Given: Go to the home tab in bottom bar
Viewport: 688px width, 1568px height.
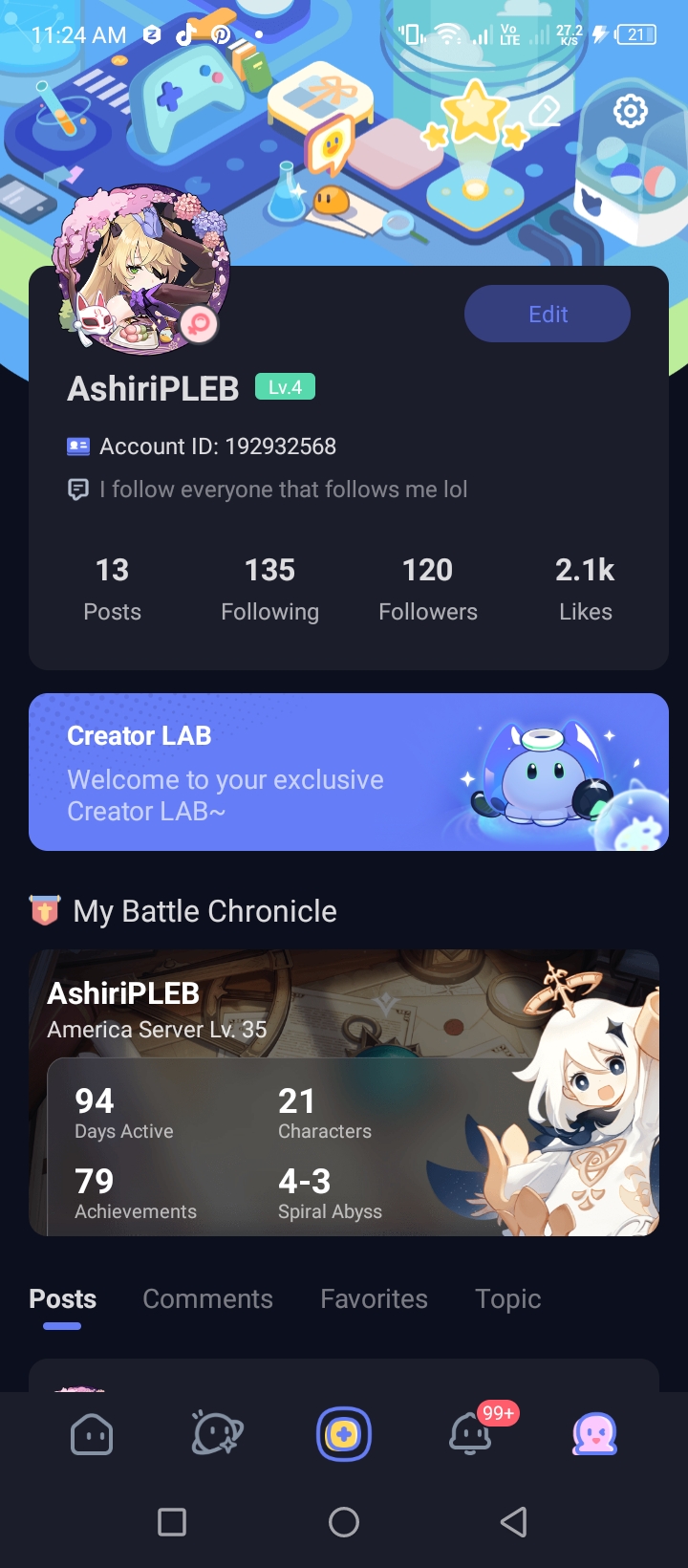Looking at the screenshot, I should click(92, 1434).
